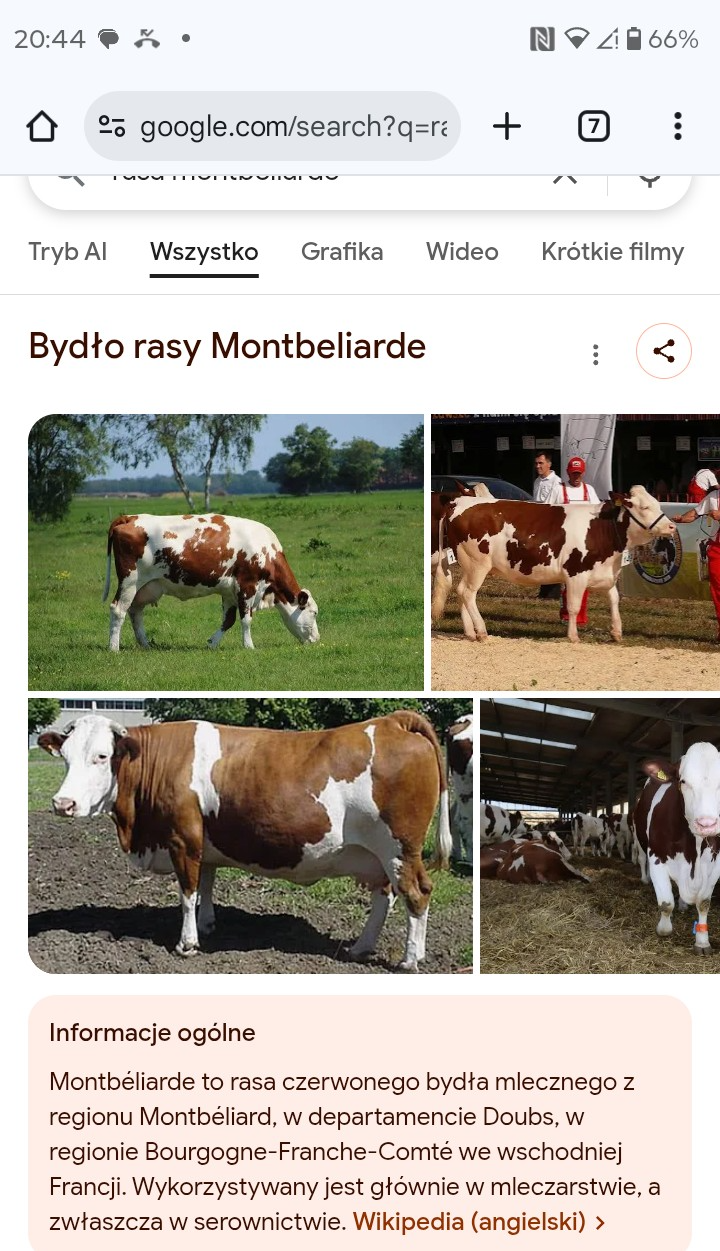Share the Bydło rasy Montbeliarde panel

663,351
